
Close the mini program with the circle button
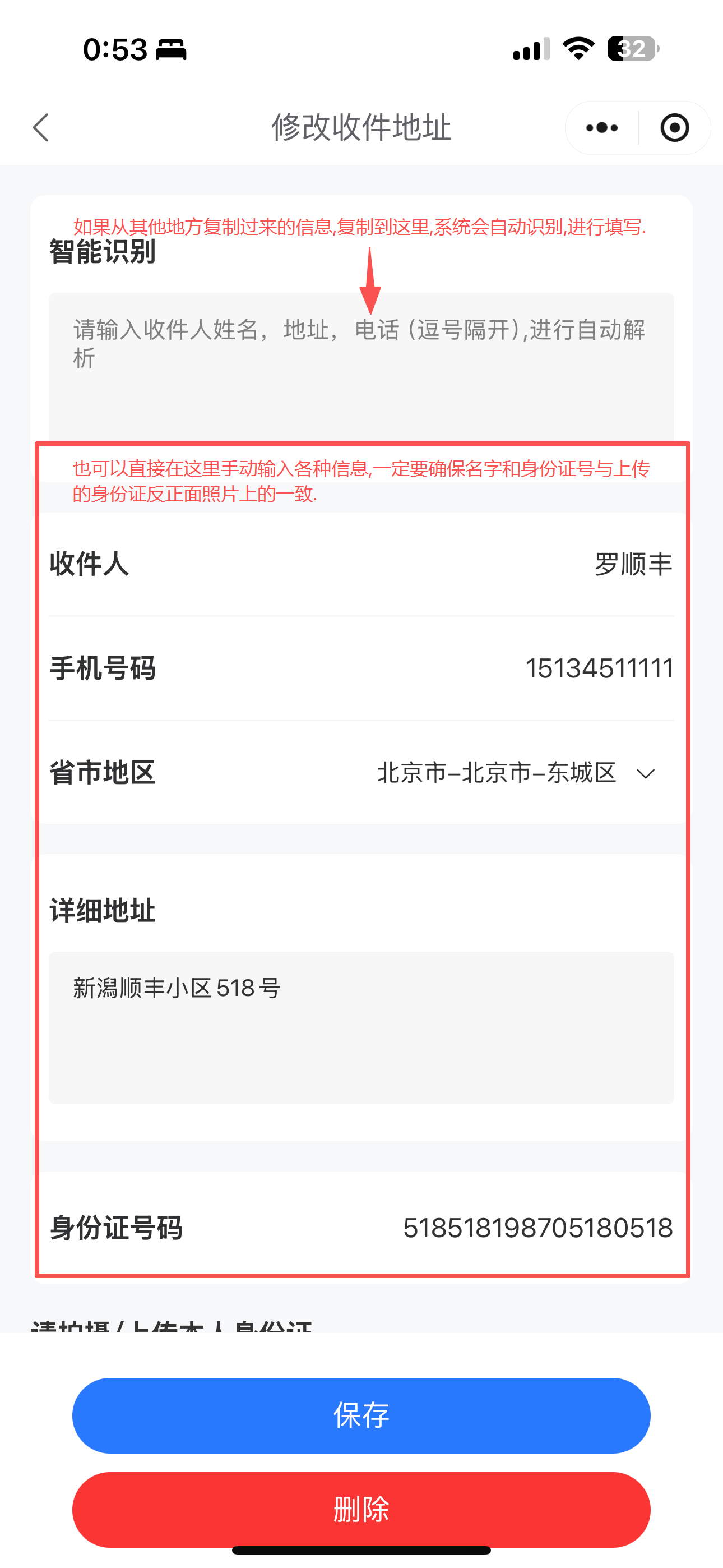click(x=674, y=128)
